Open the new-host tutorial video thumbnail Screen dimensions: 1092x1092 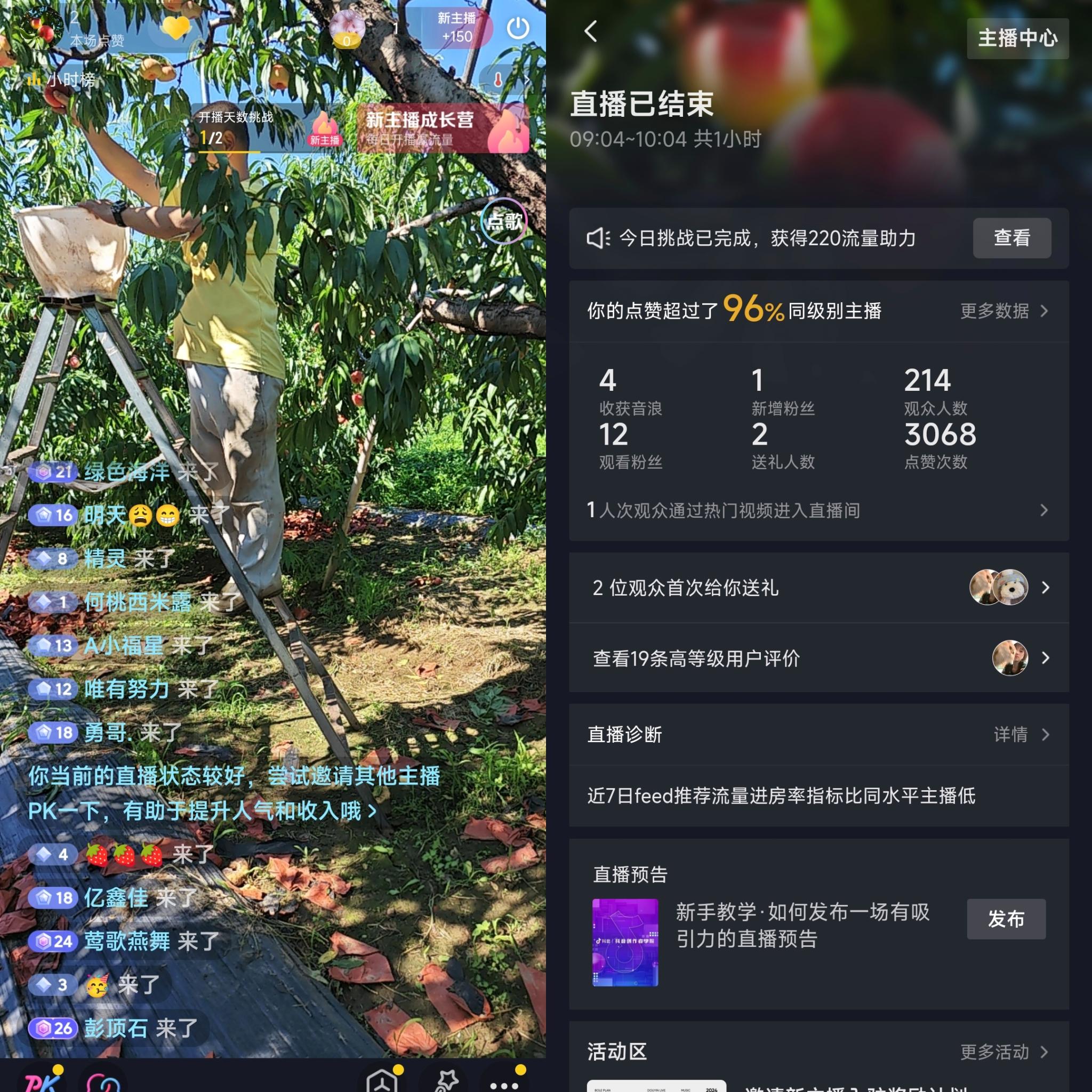(624, 942)
